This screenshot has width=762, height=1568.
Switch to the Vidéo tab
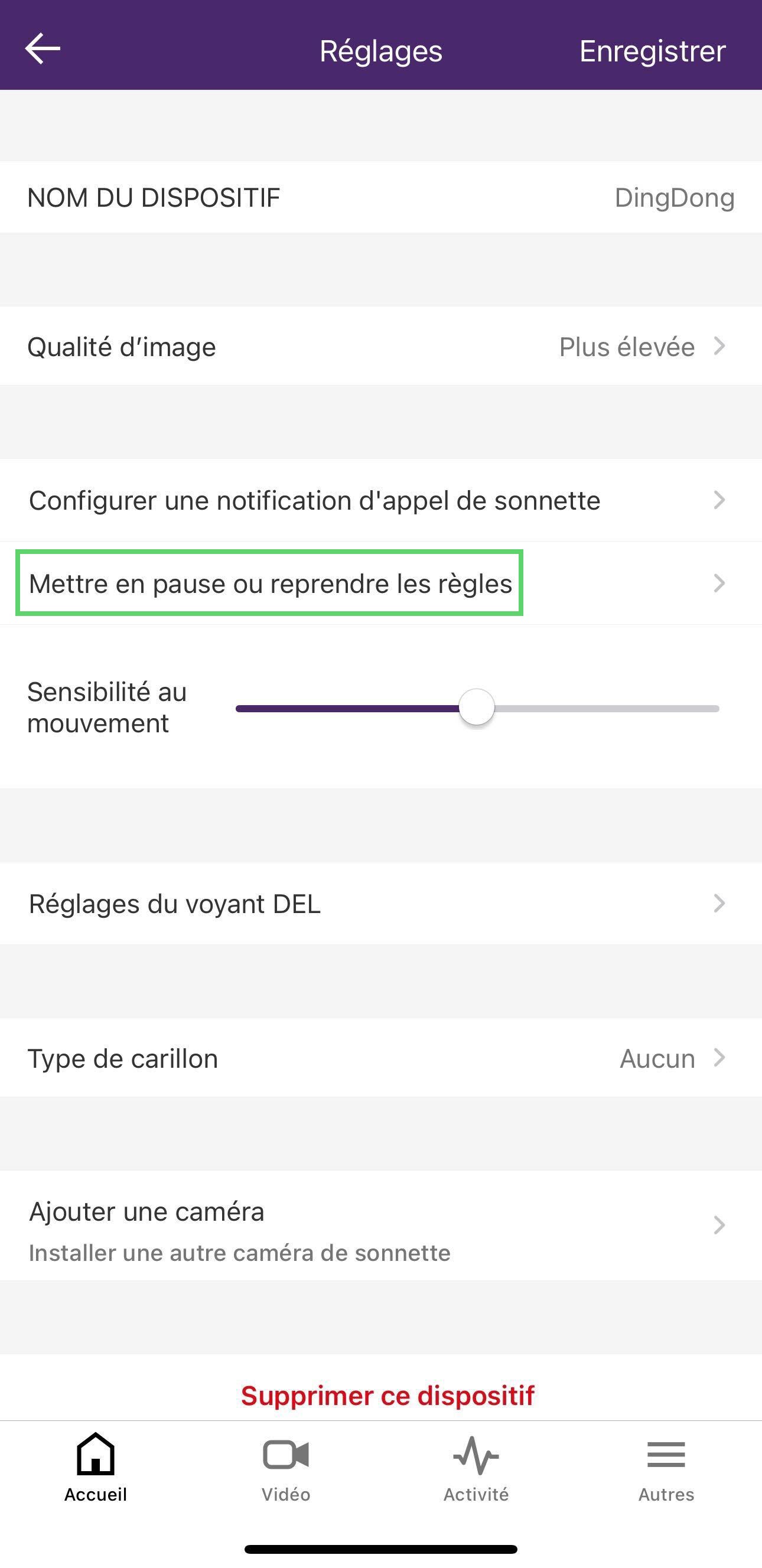pos(286,1467)
